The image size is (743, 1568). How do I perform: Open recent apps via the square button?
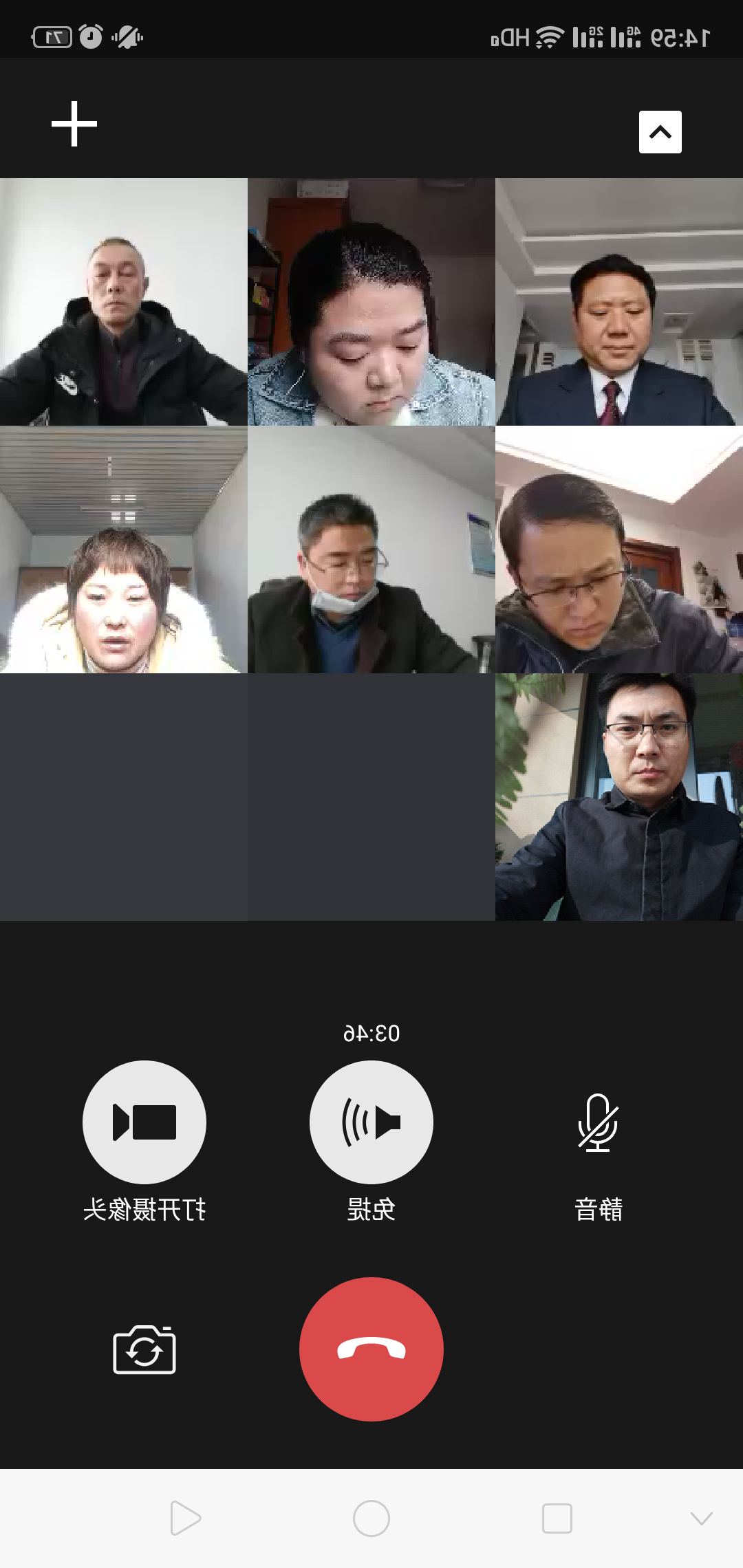point(557,1518)
